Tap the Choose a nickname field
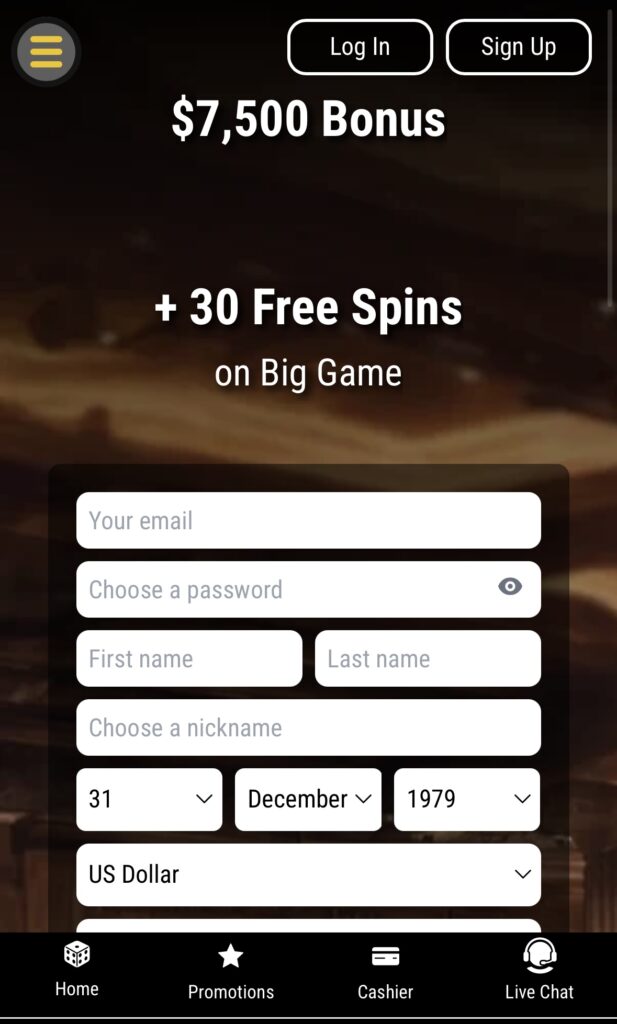The width and height of the screenshot is (617, 1024). [x=308, y=727]
